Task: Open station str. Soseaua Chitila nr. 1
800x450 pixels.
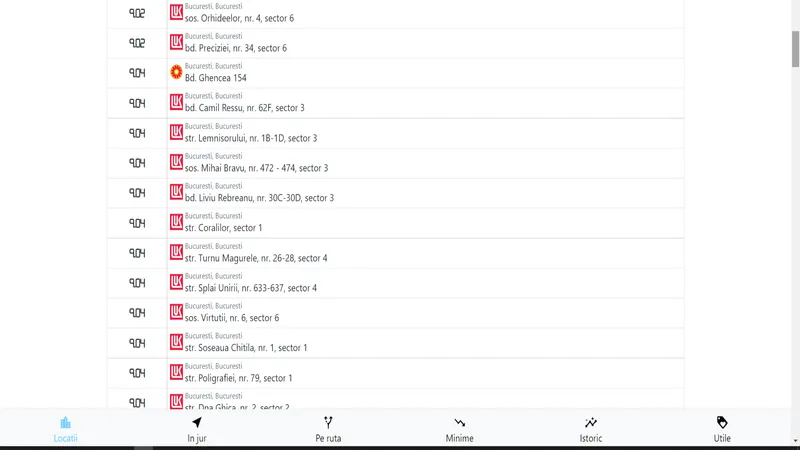Action: 246,348
